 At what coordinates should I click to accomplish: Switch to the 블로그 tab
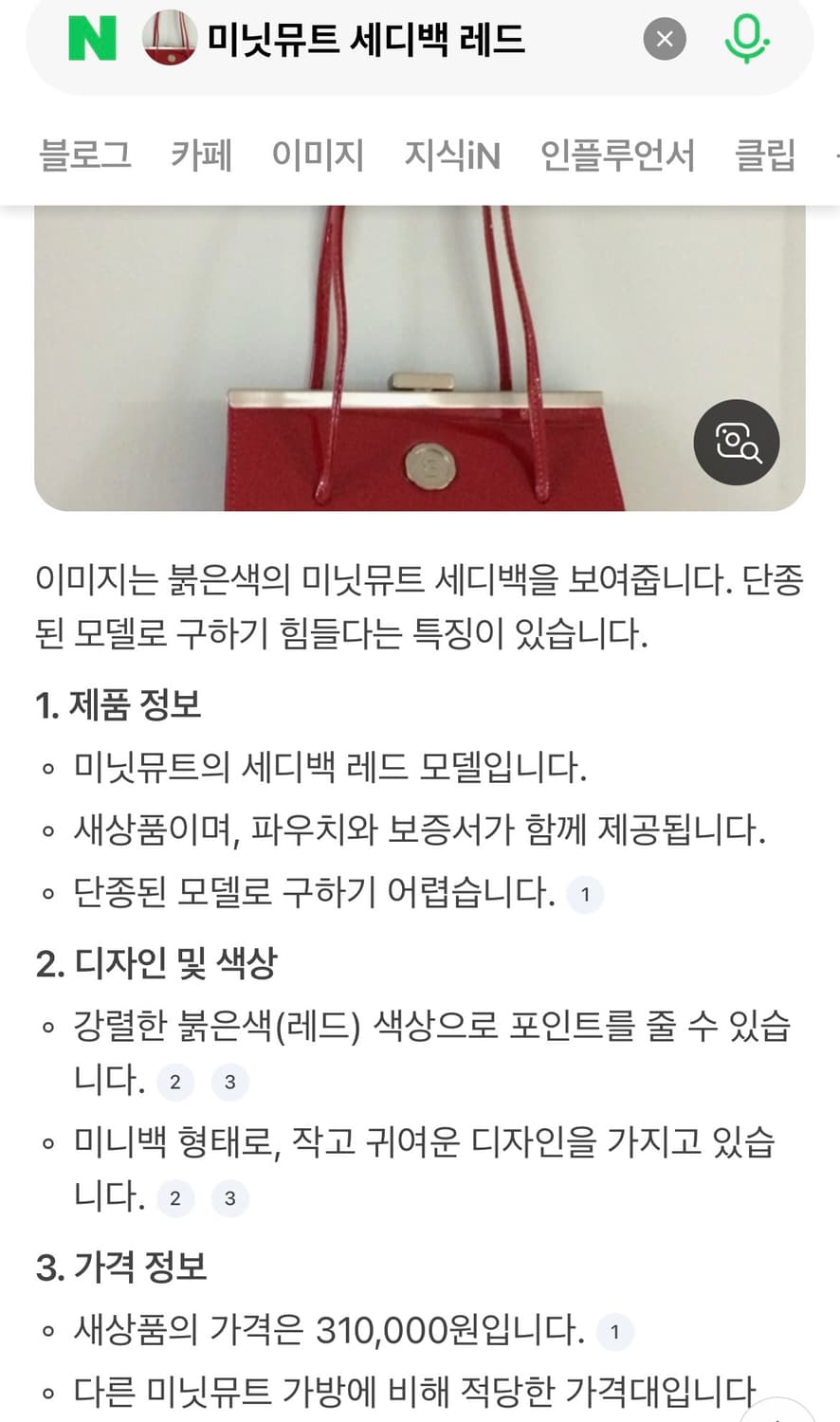87,155
